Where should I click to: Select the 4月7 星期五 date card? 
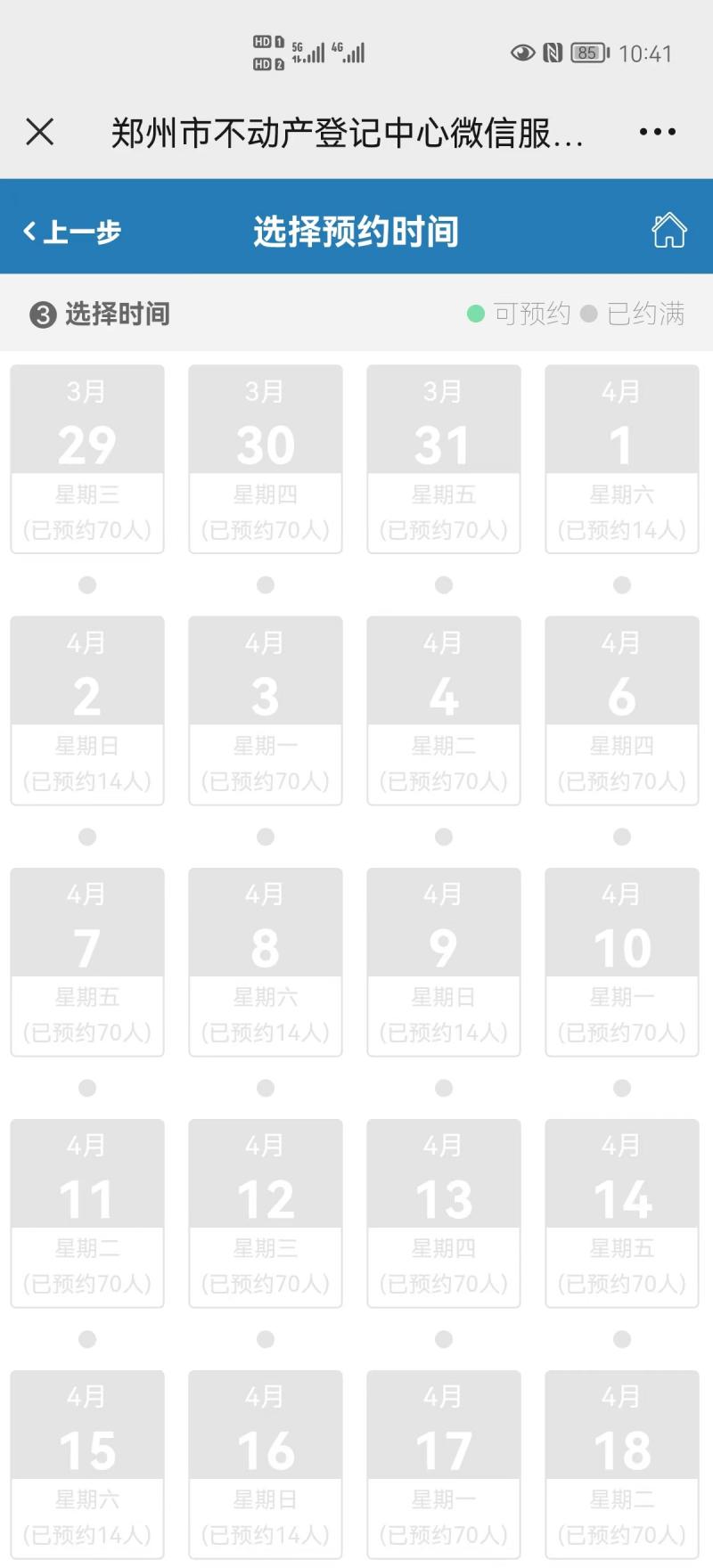(x=87, y=961)
